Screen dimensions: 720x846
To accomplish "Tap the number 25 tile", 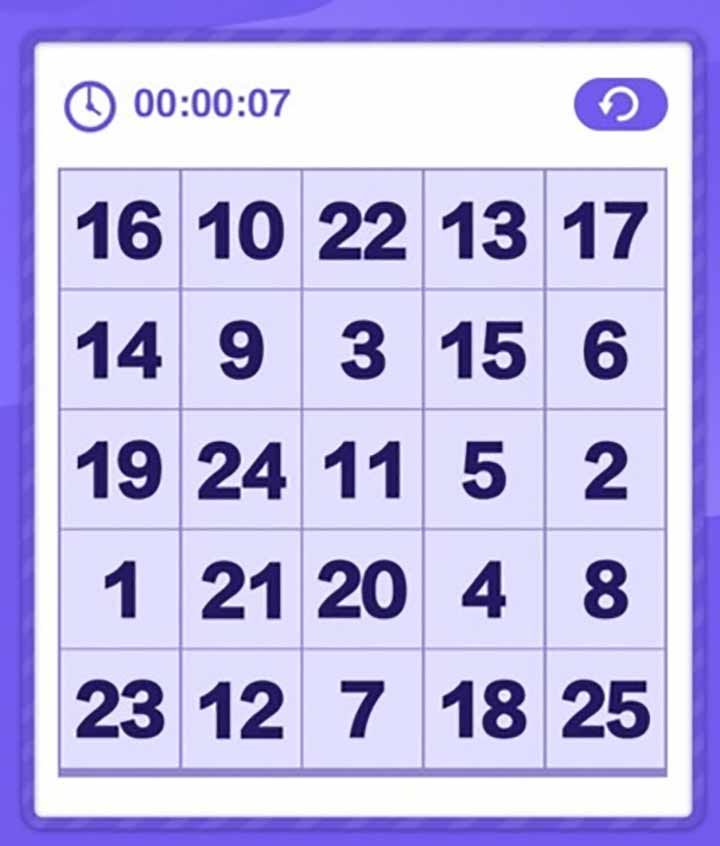I will click(x=605, y=710).
